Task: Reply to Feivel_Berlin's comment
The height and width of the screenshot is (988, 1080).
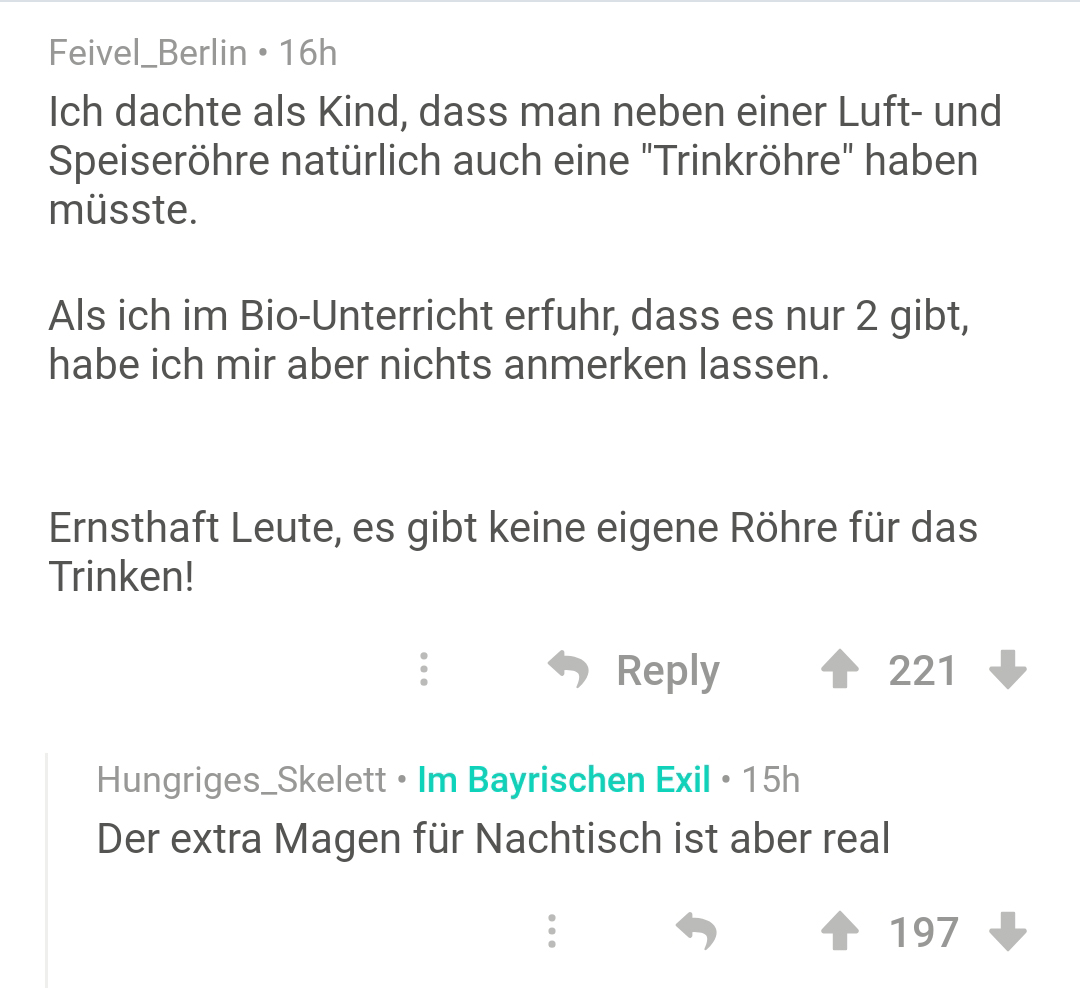Action: click(x=636, y=670)
